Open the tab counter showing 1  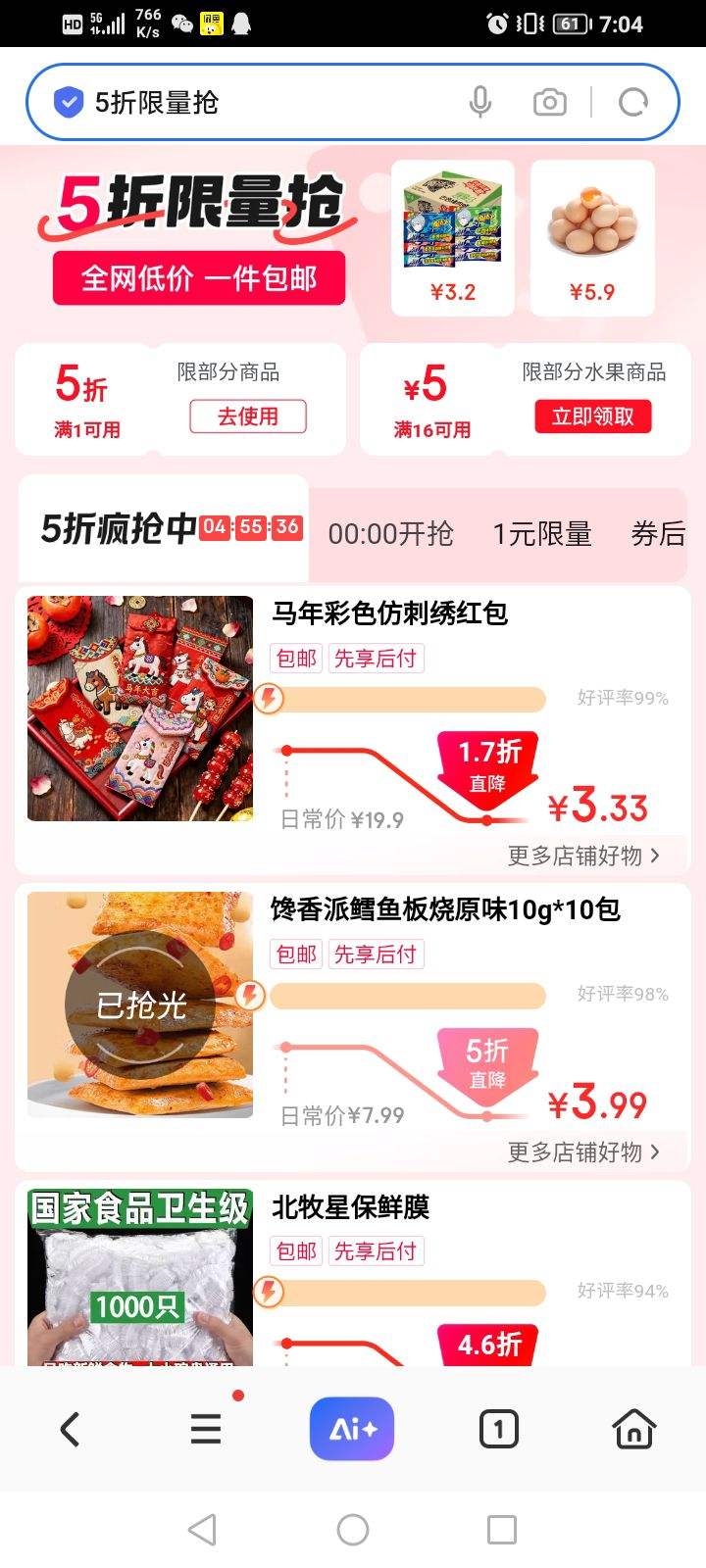[x=499, y=1429]
